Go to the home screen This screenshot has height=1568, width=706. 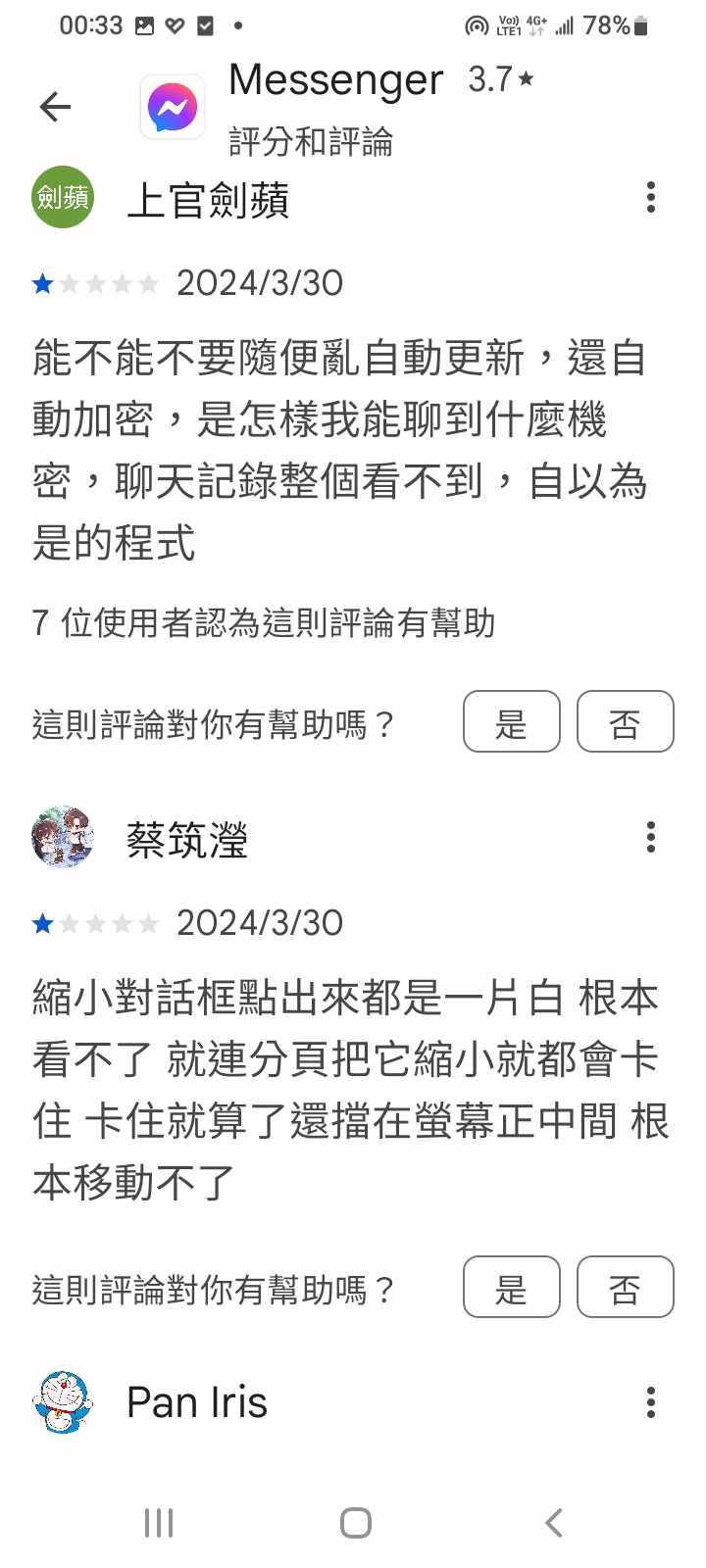(x=355, y=1523)
